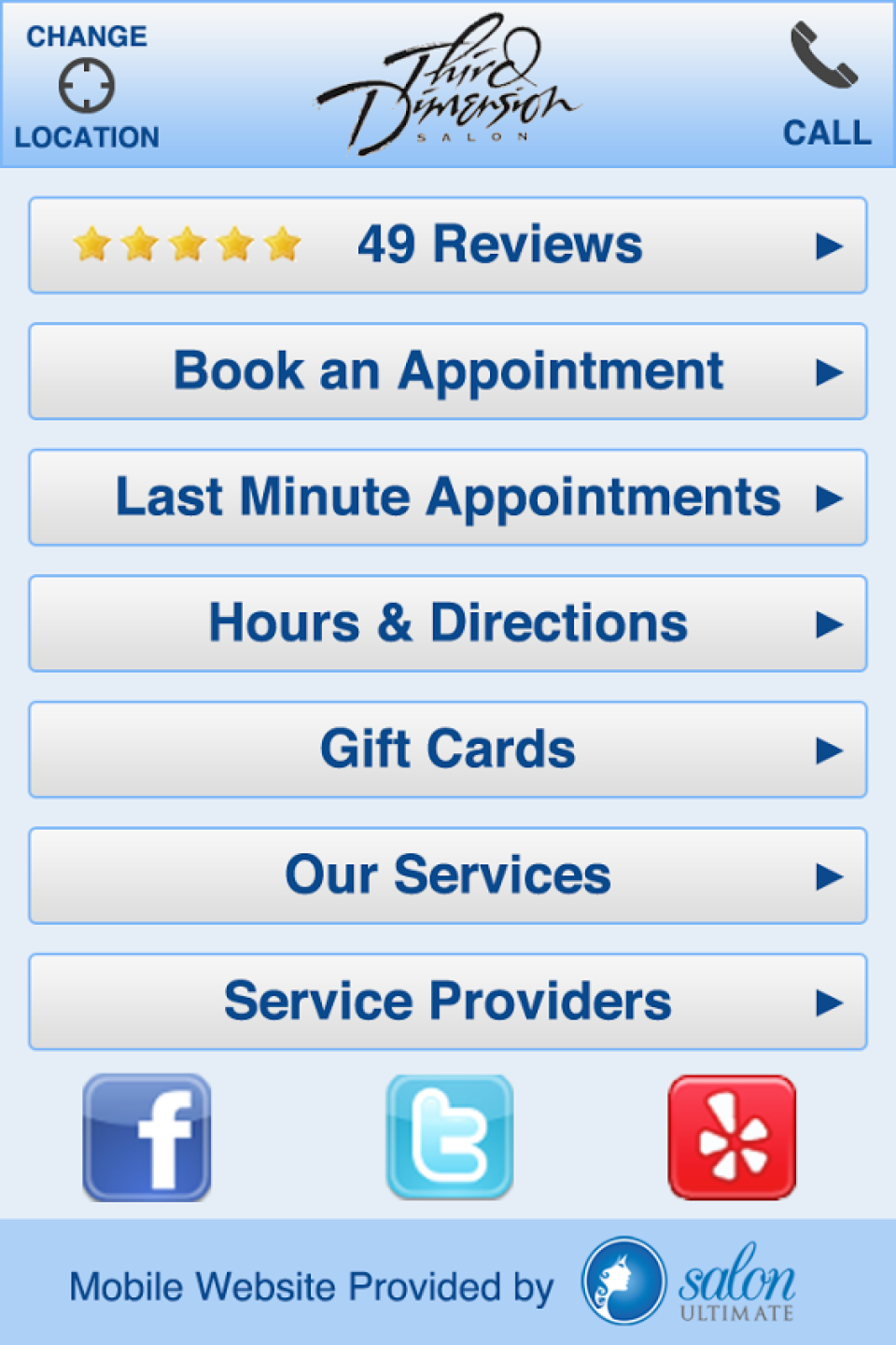The width and height of the screenshot is (896, 1345).
Task: View Last Minute Appointments
Action: click(x=448, y=497)
